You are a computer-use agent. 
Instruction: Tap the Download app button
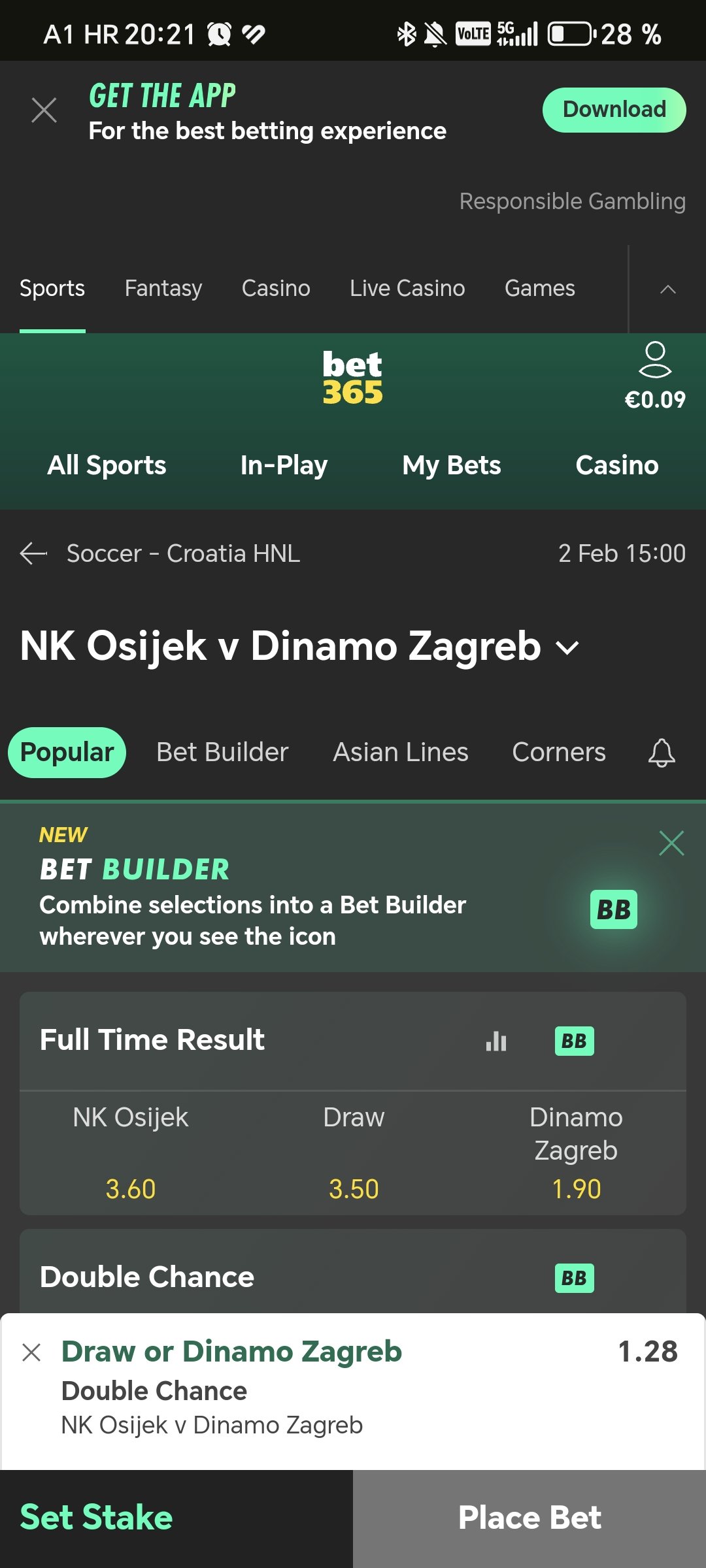pyautogui.click(x=614, y=110)
